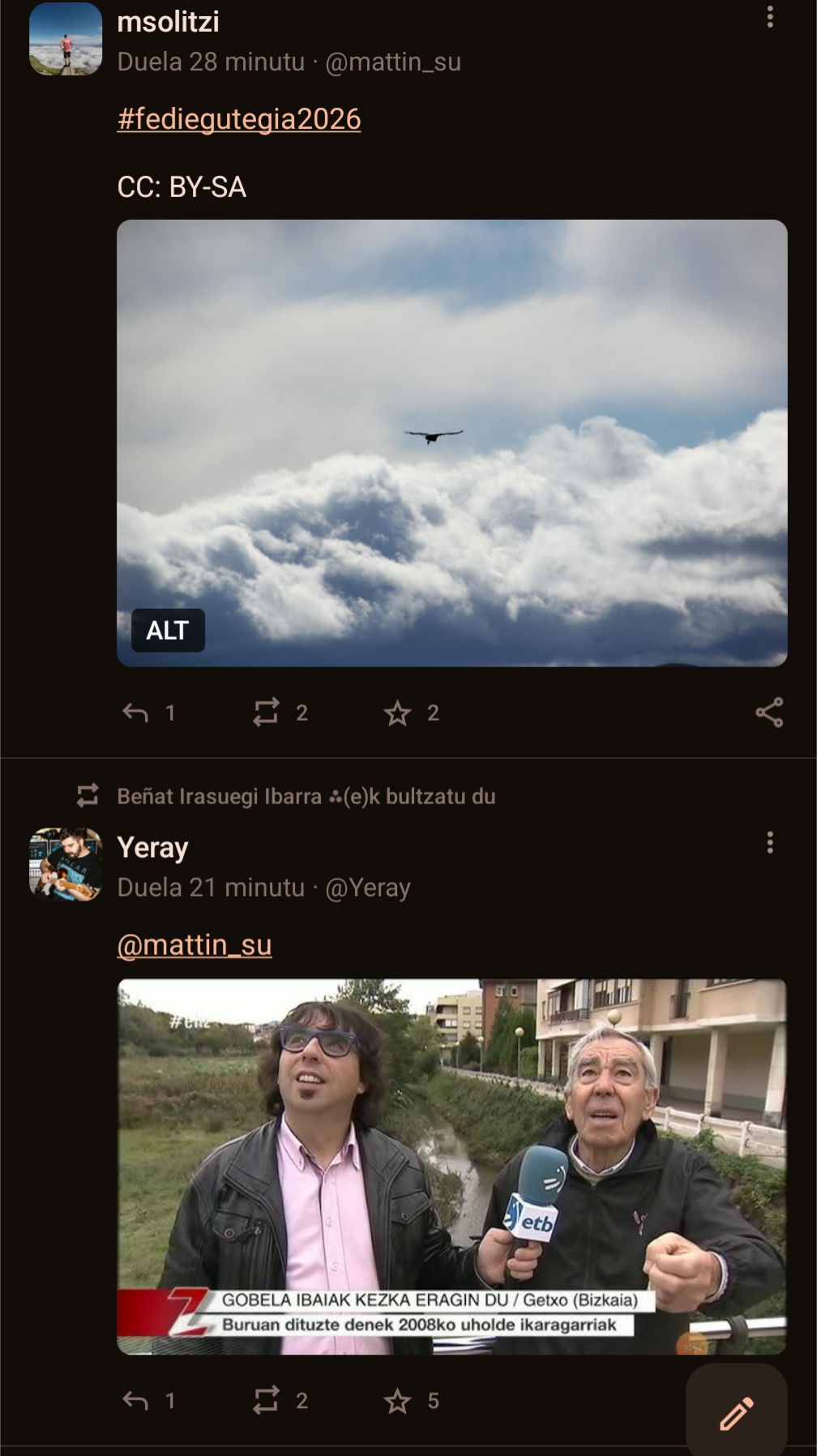Viewport: 817px width, 1456px height.
Task: Show ALT text of the cloud photo
Action: 168,630
